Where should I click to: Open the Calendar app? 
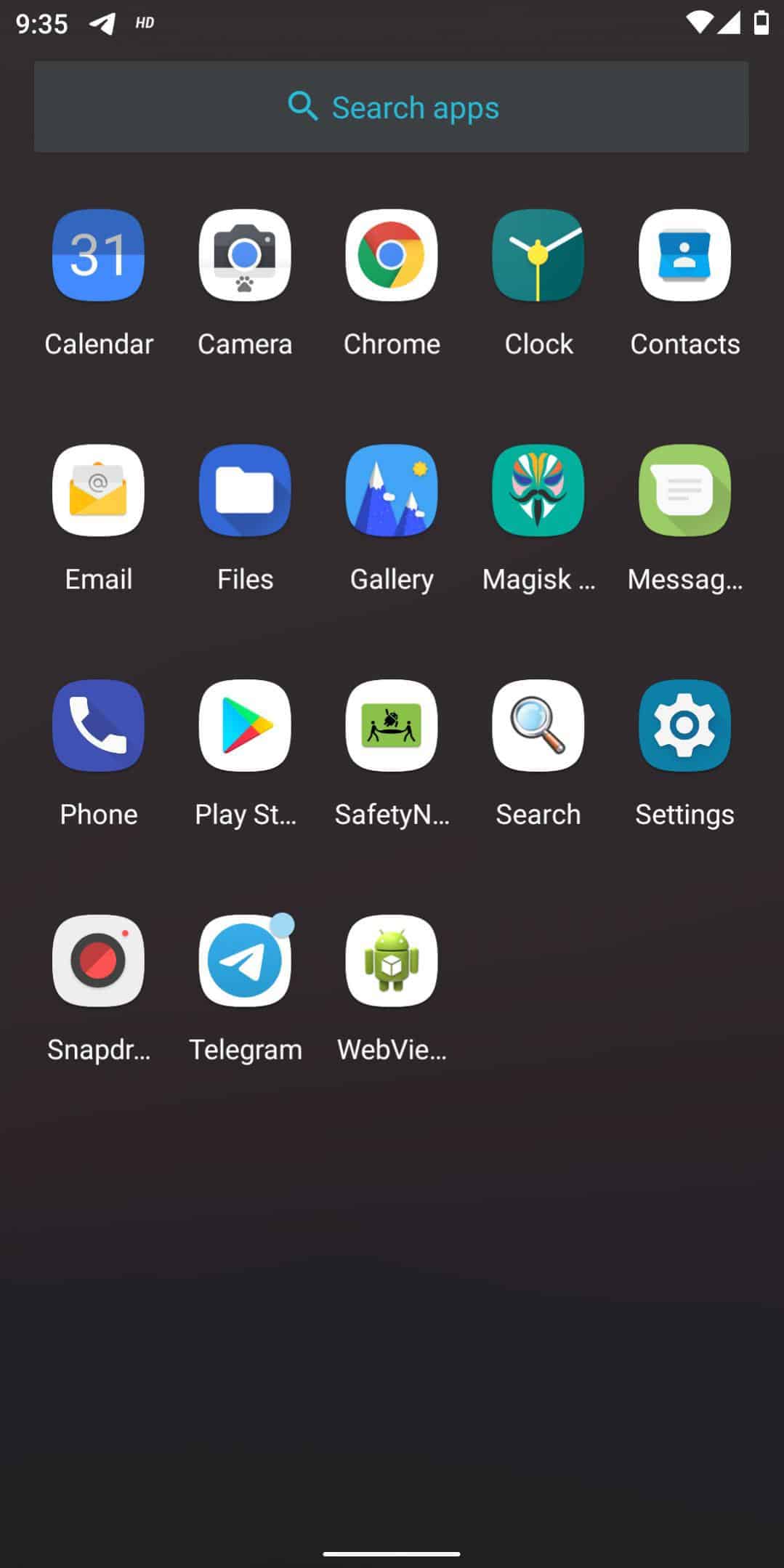click(x=99, y=256)
